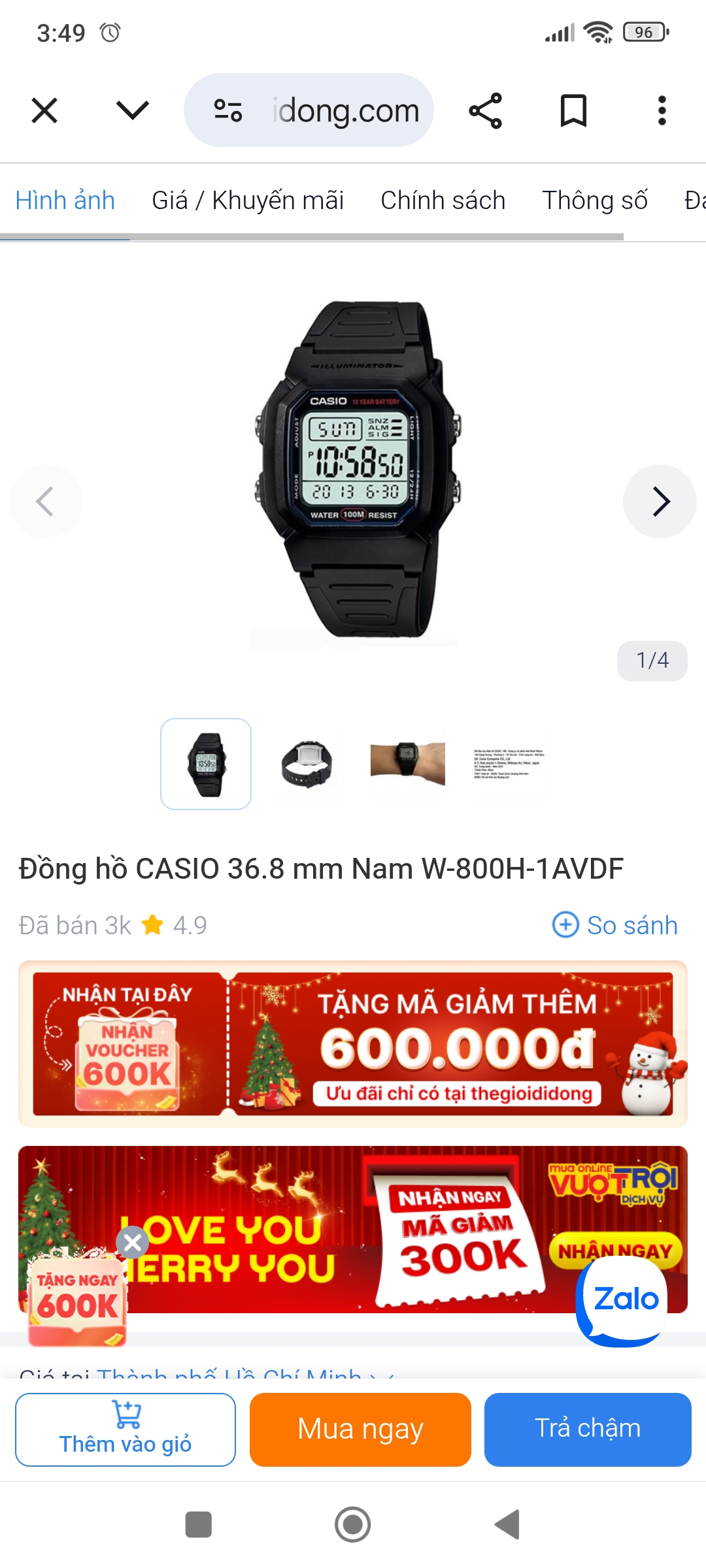Switch to Giá / Khuyến mãi tab
Image resolution: width=706 pixels, height=1568 pixels.
pos(248,201)
